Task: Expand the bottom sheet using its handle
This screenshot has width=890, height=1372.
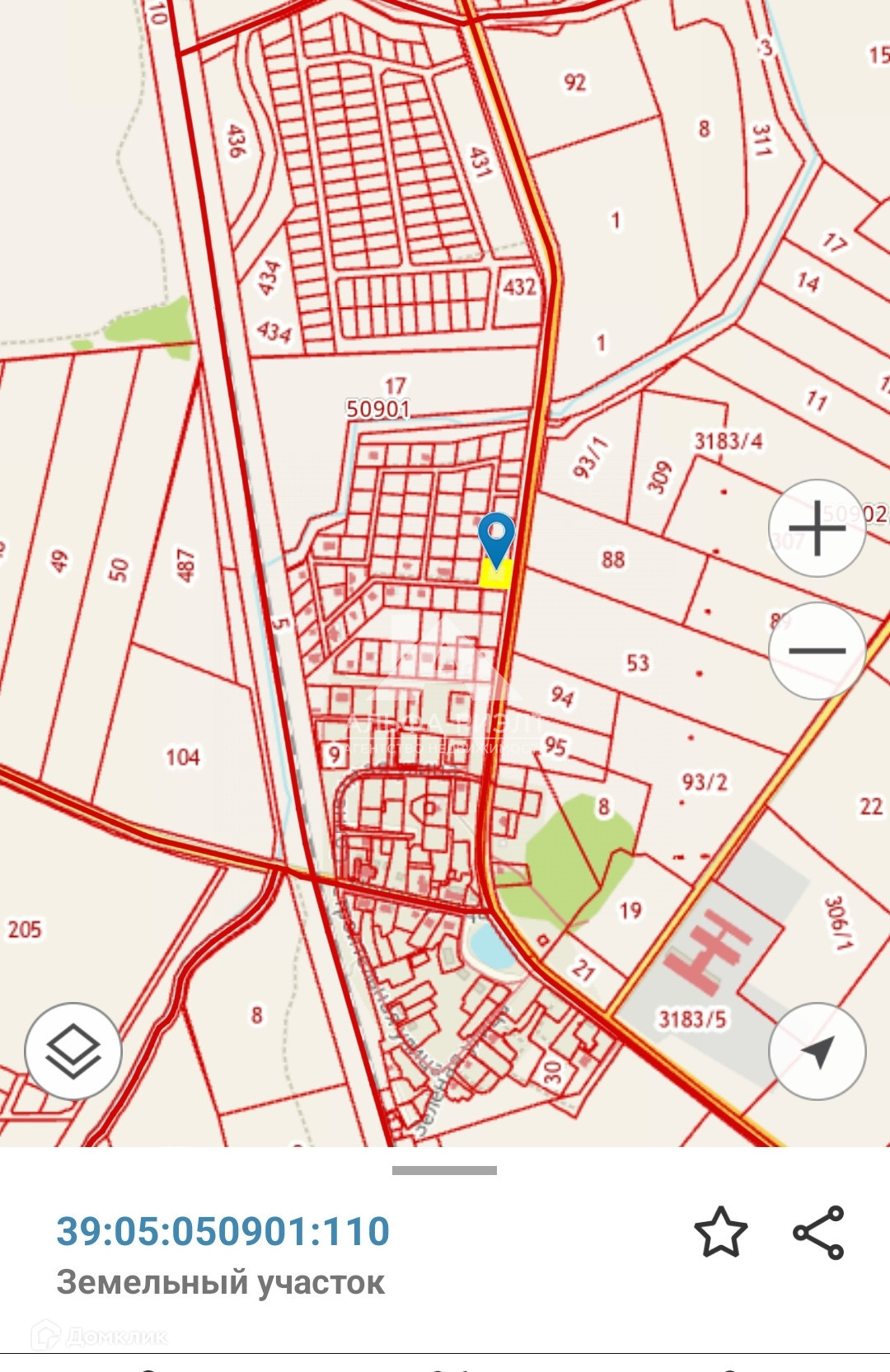Action: (x=444, y=1170)
